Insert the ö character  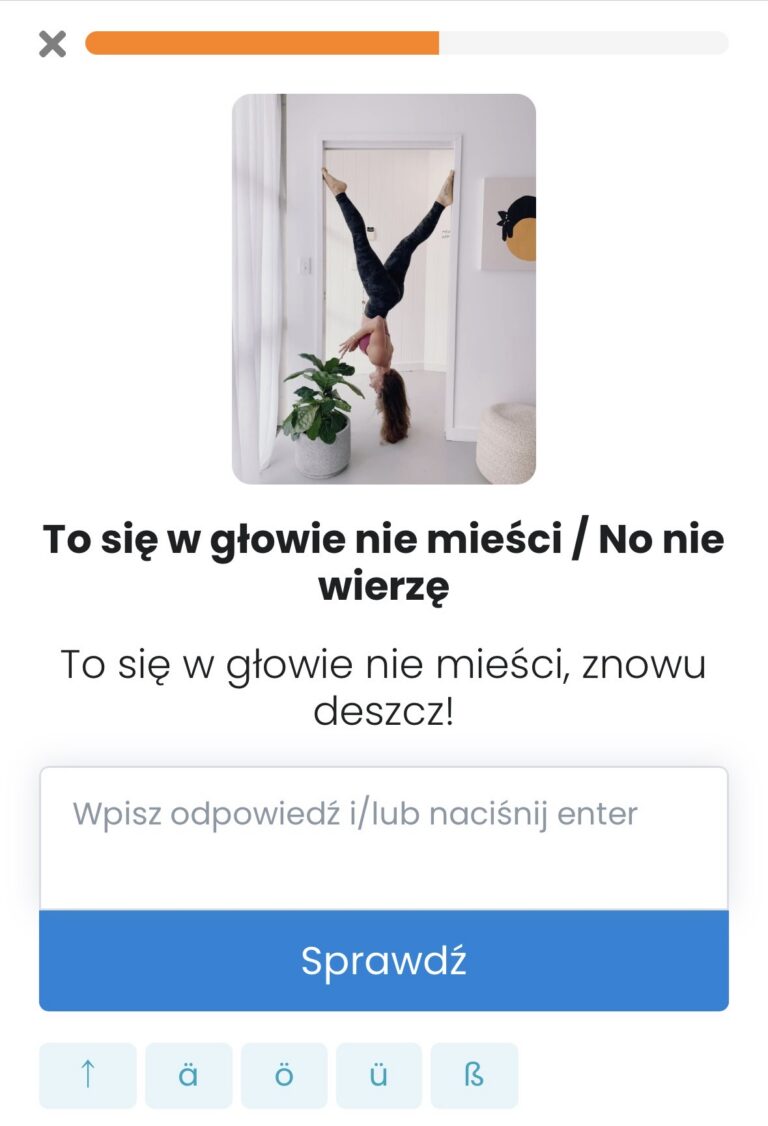[284, 1076]
